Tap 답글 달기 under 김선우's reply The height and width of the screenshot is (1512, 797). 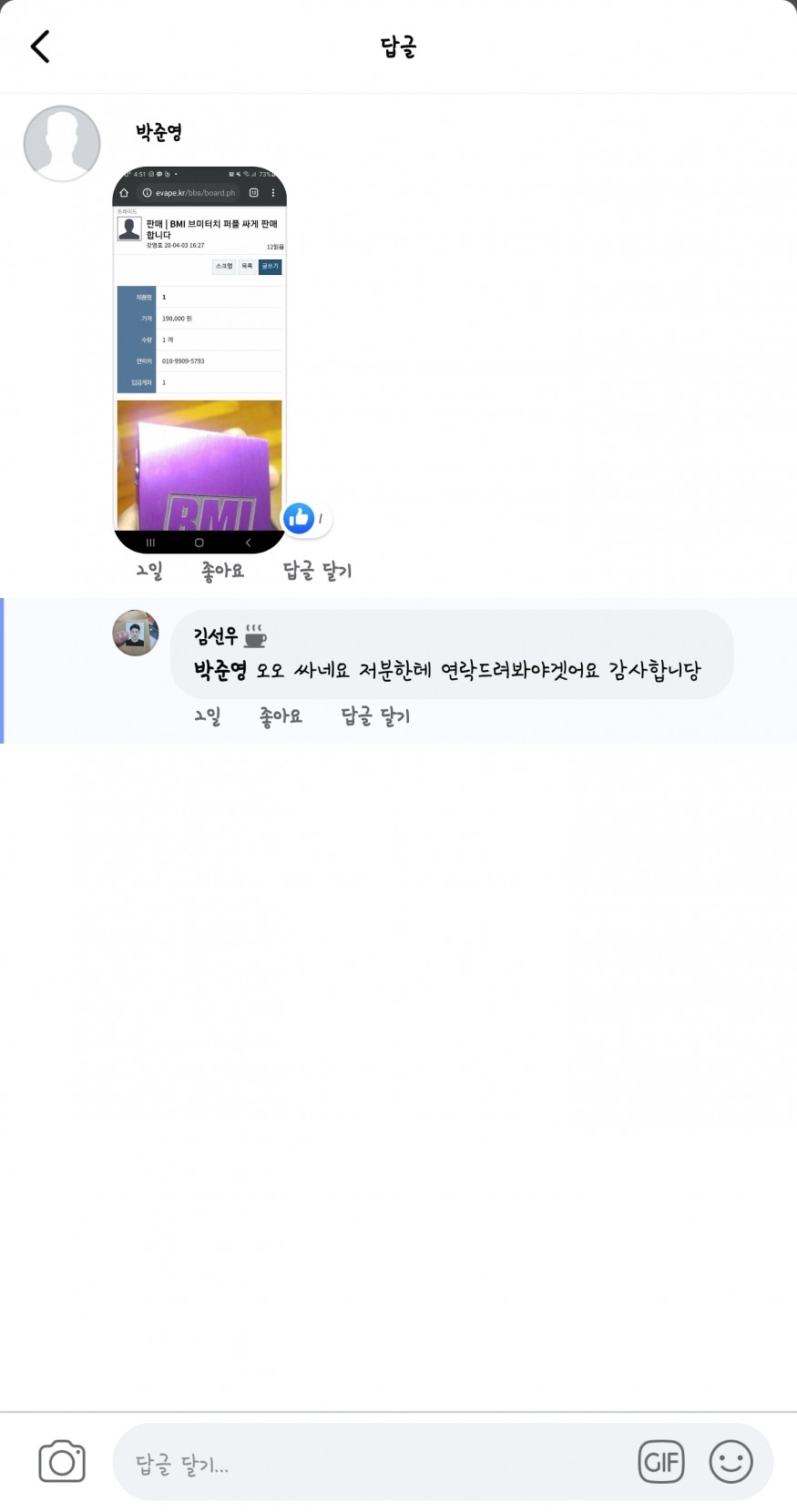[375, 716]
